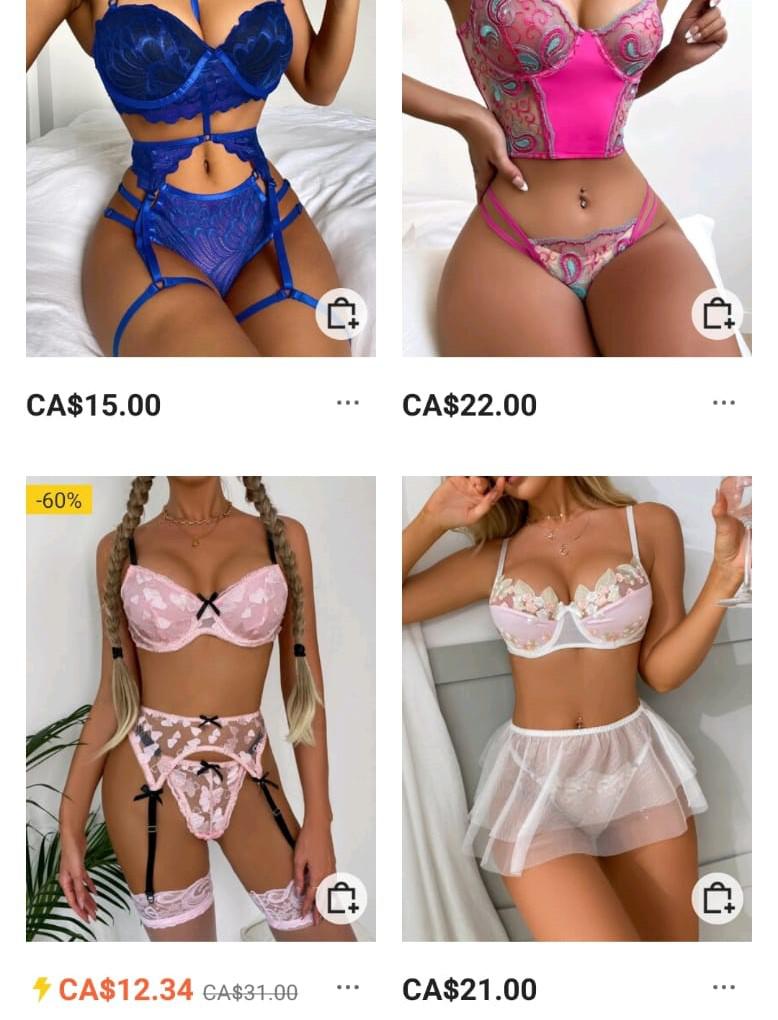This screenshot has height=1020, width=778.
Task: Open more options for the CA$22.00 item
Action: 723,403
